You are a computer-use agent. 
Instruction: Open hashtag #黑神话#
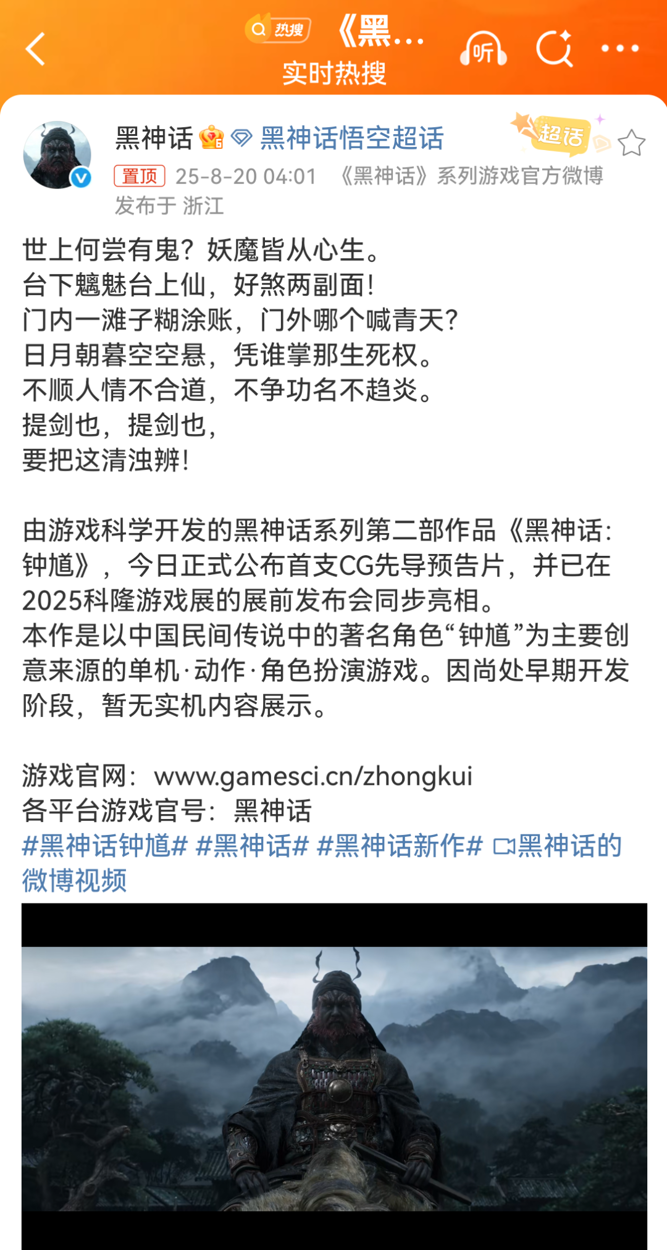(x=252, y=846)
